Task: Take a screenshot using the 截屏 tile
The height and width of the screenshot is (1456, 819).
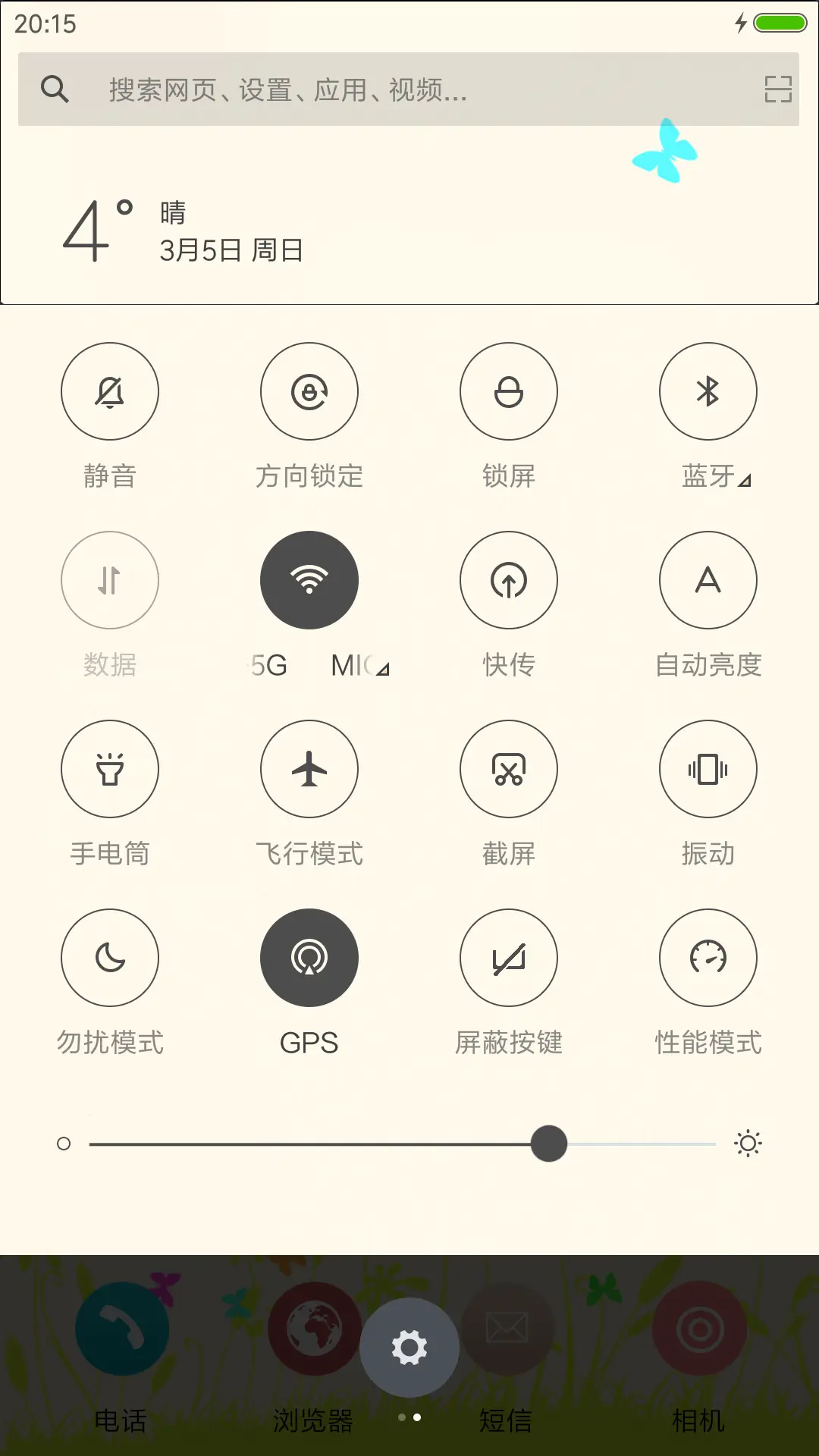Action: (x=508, y=768)
